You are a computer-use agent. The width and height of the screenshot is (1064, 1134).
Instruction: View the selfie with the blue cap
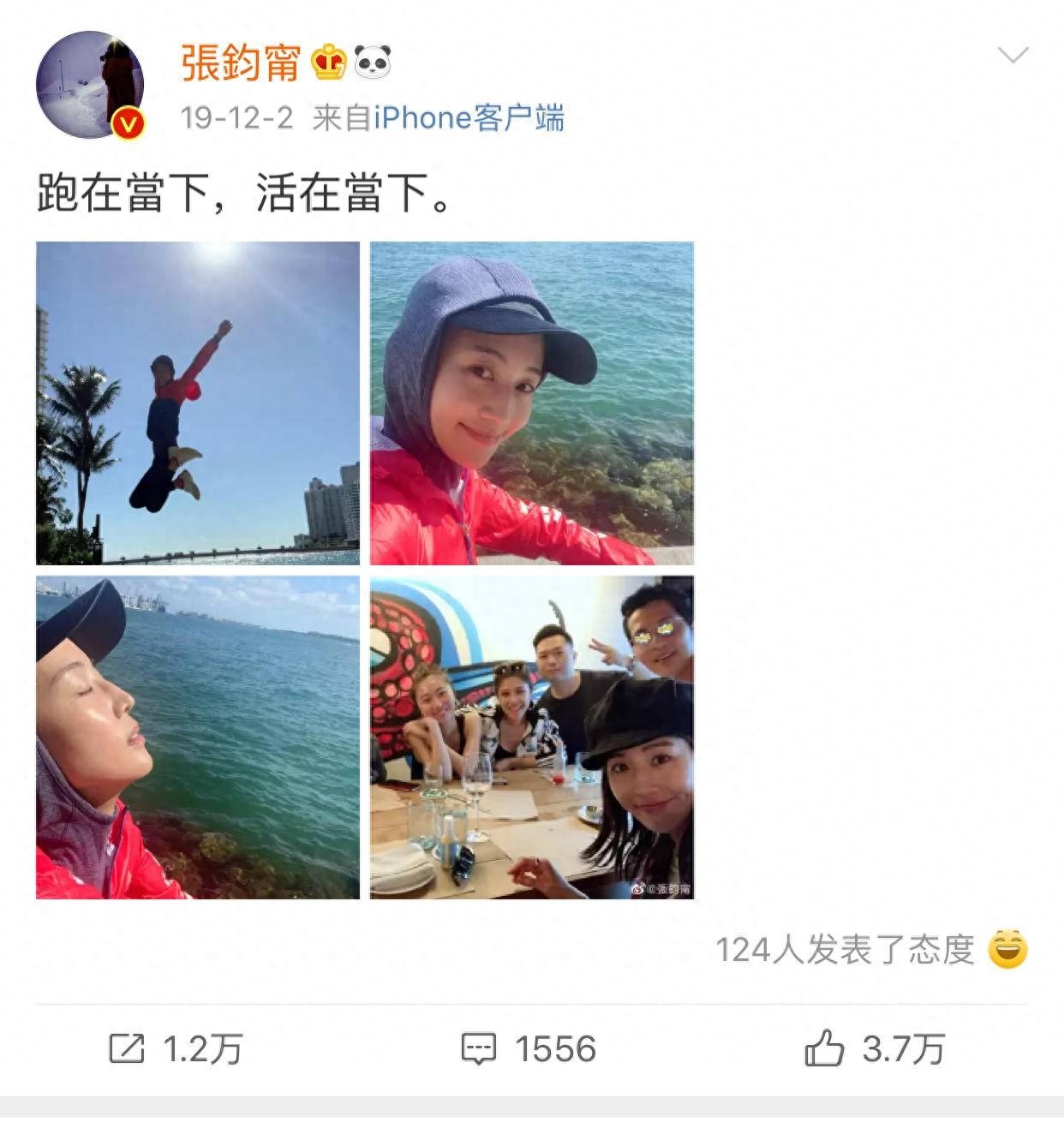(531, 403)
